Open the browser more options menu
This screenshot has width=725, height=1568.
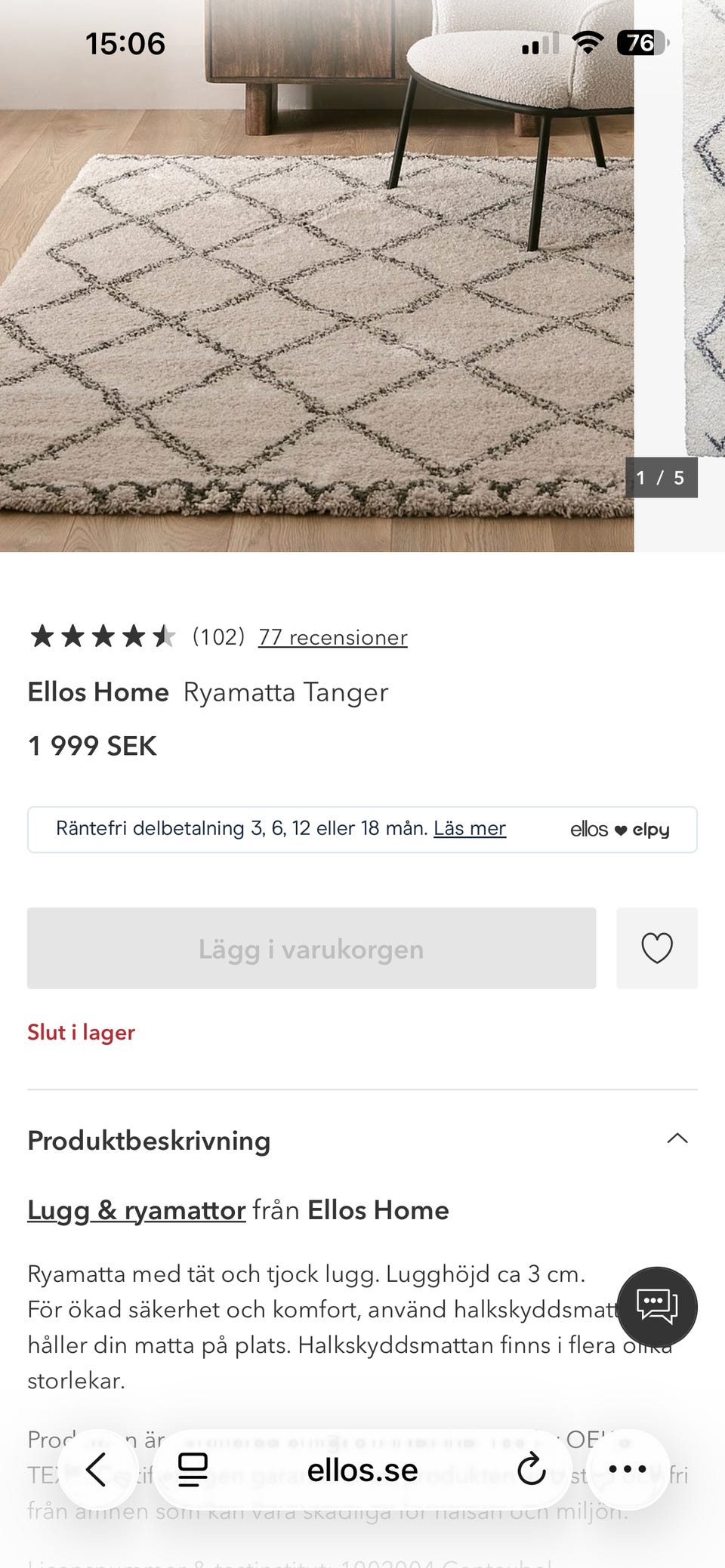[629, 1468]
